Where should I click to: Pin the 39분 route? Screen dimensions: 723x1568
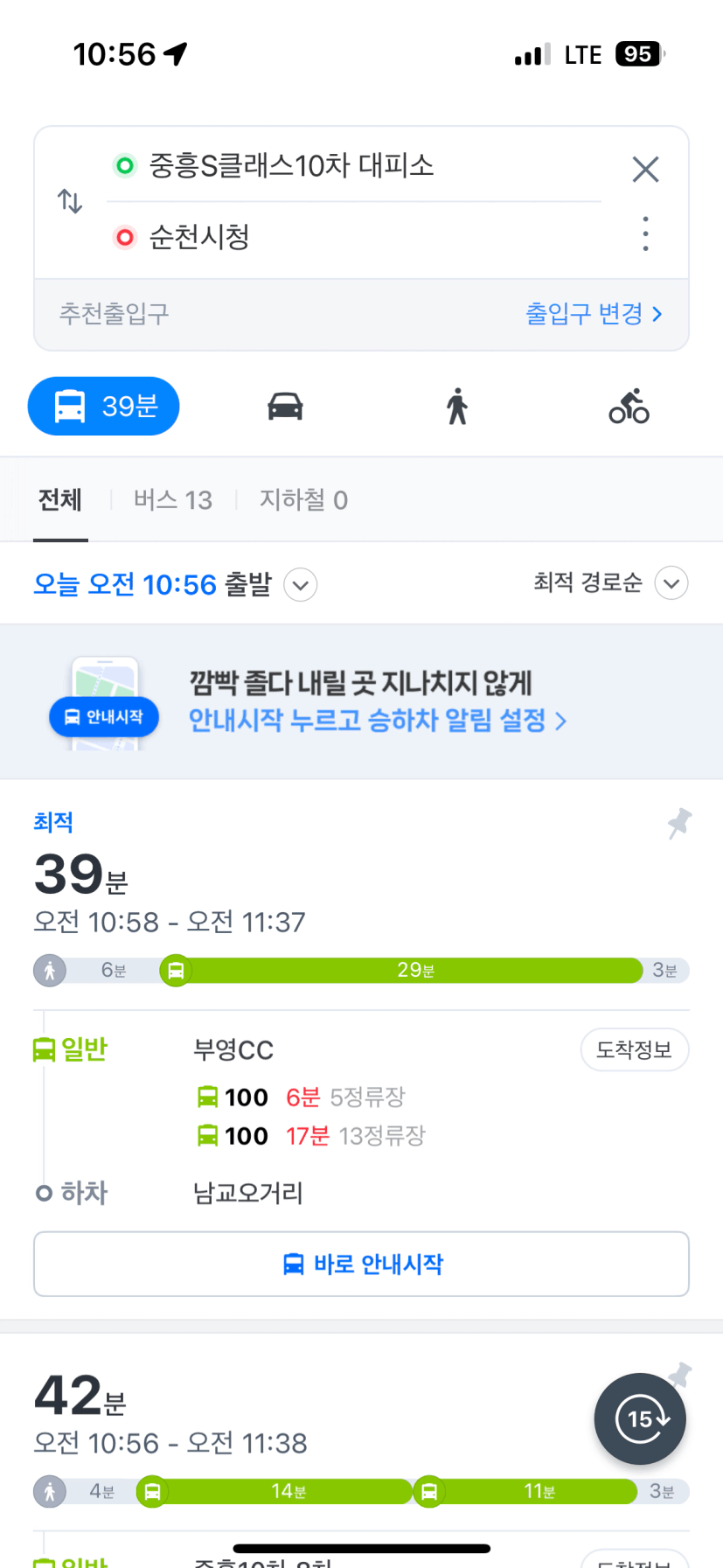678,823
